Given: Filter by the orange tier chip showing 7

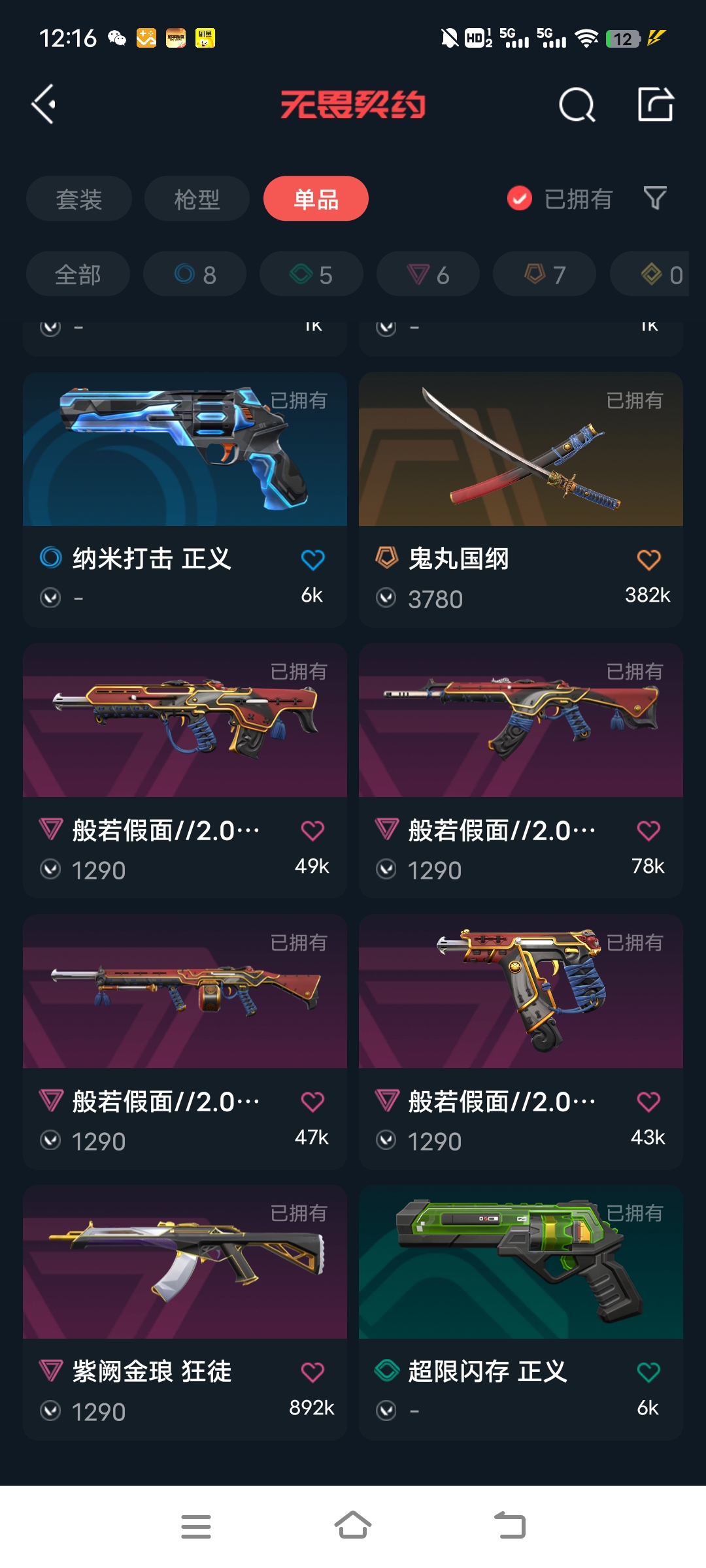Looking at the screenshot, I should point(545,274).
